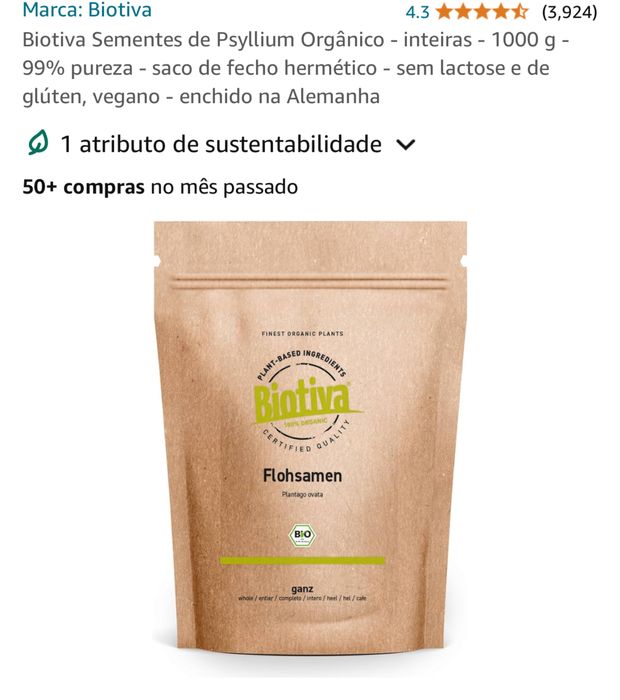
Task: Open the Marca: Biotiva brand link
Action: [87, 11]
